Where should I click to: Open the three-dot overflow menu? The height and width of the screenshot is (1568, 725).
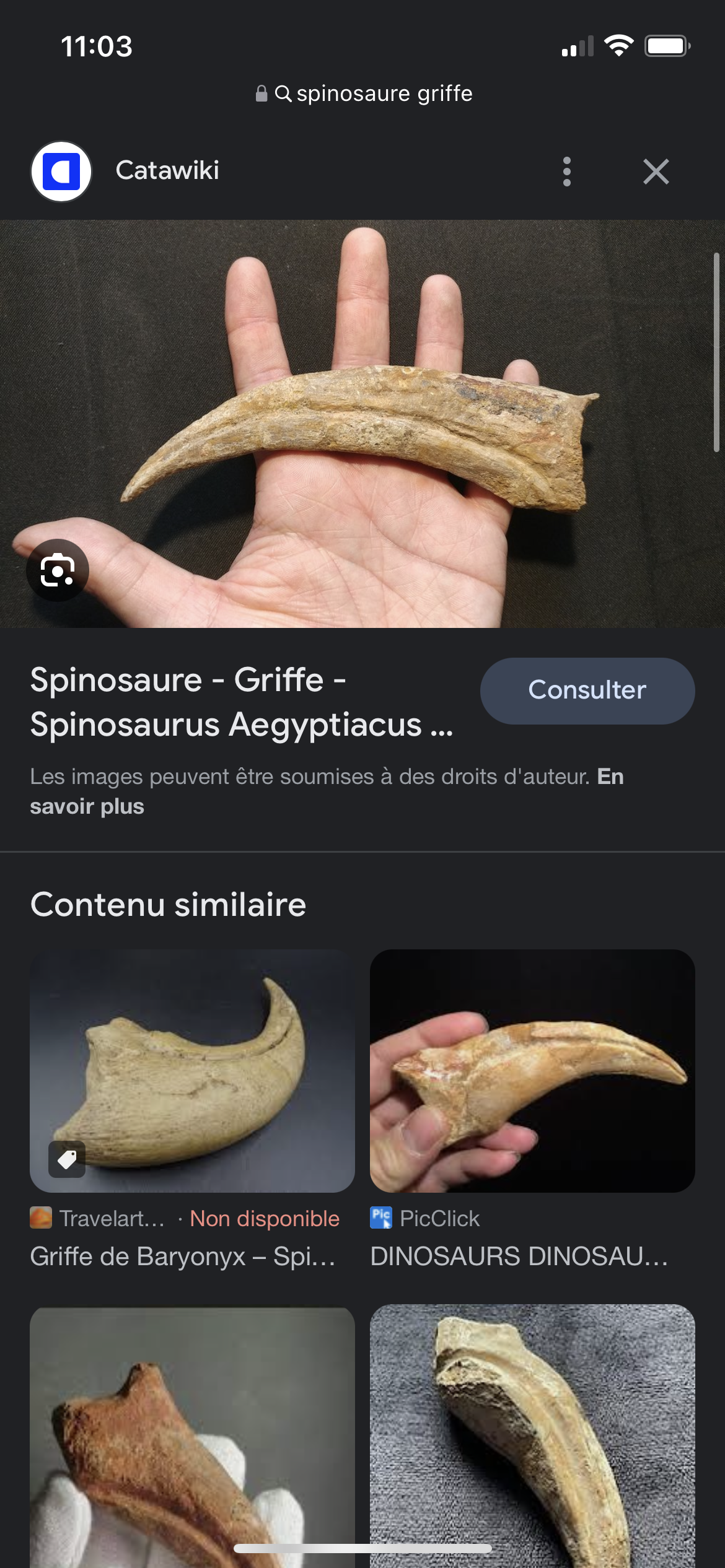(566, 172)
